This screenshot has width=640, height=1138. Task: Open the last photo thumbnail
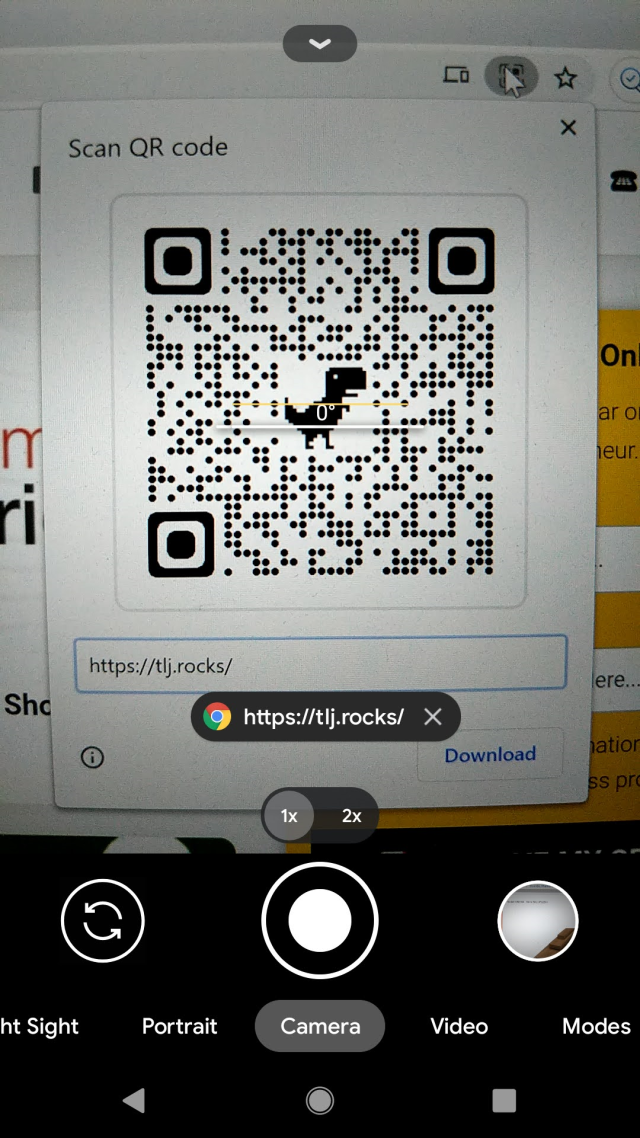point(537,920)
